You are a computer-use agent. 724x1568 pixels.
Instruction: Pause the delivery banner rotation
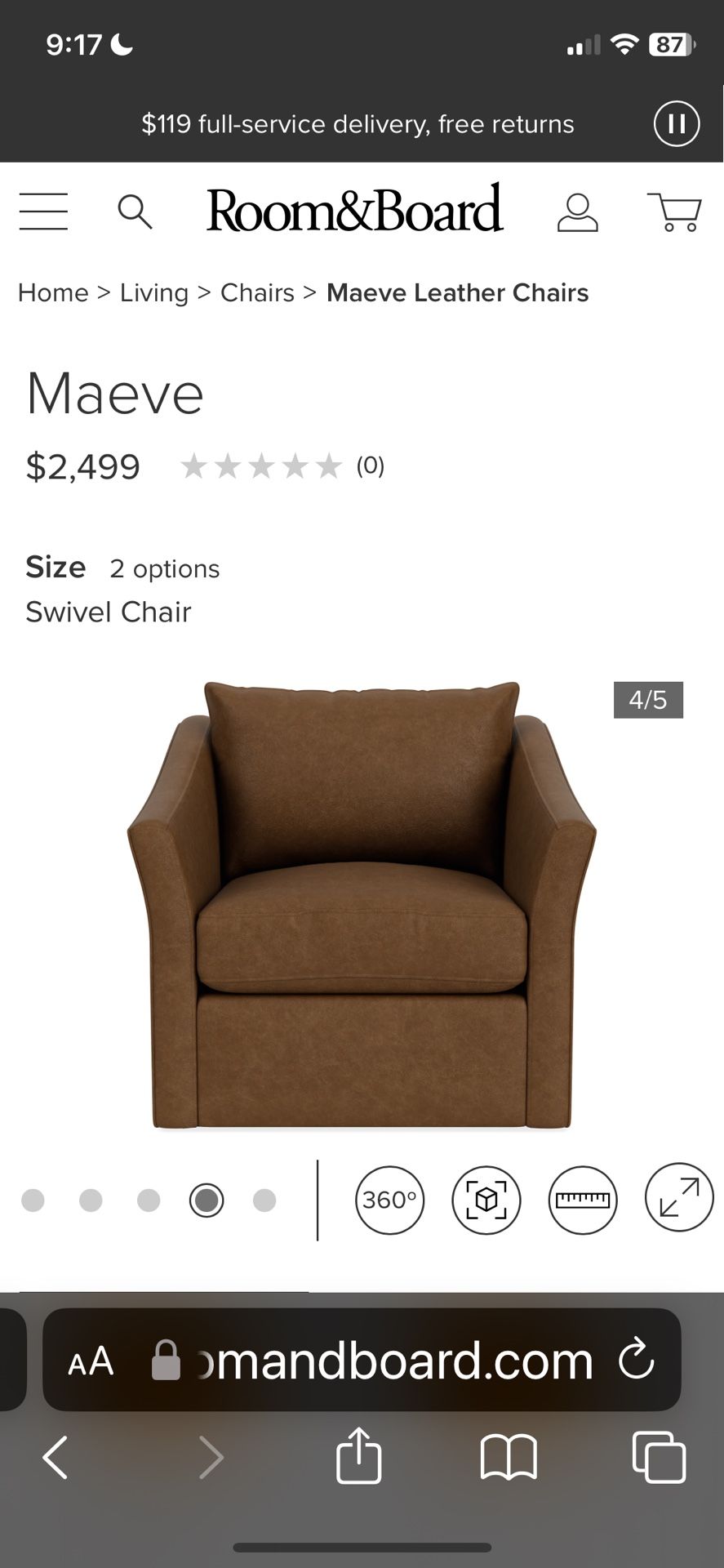click(x=676, y=123)
